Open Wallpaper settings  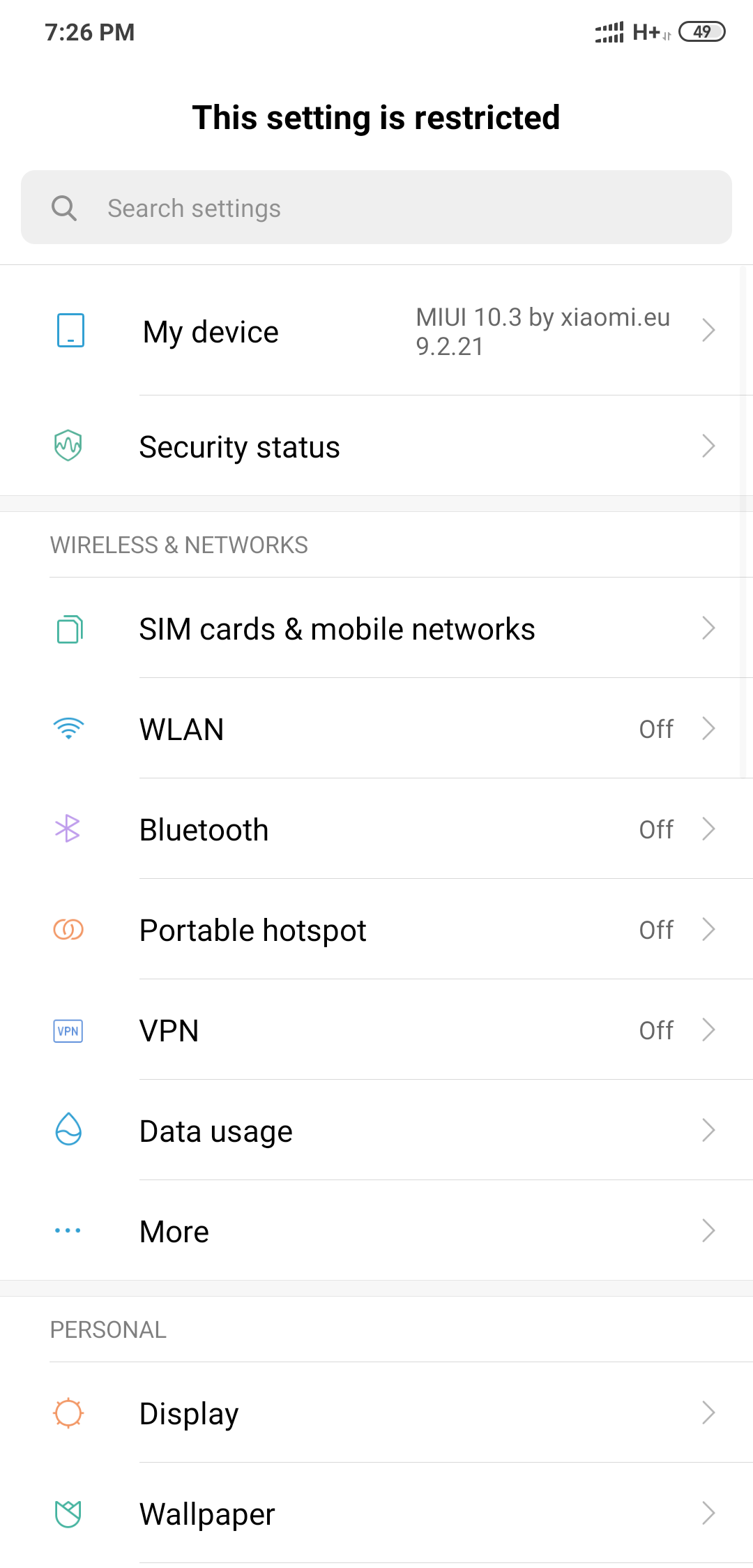[x=376, y=1513]
